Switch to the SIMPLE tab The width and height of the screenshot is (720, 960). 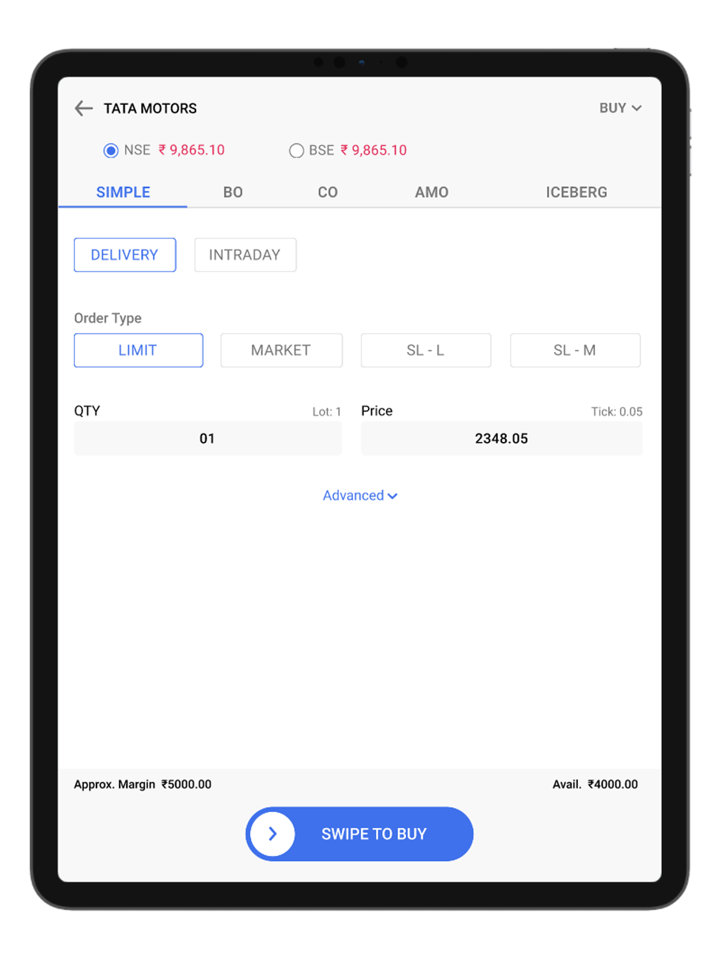[x=123, y=192]
